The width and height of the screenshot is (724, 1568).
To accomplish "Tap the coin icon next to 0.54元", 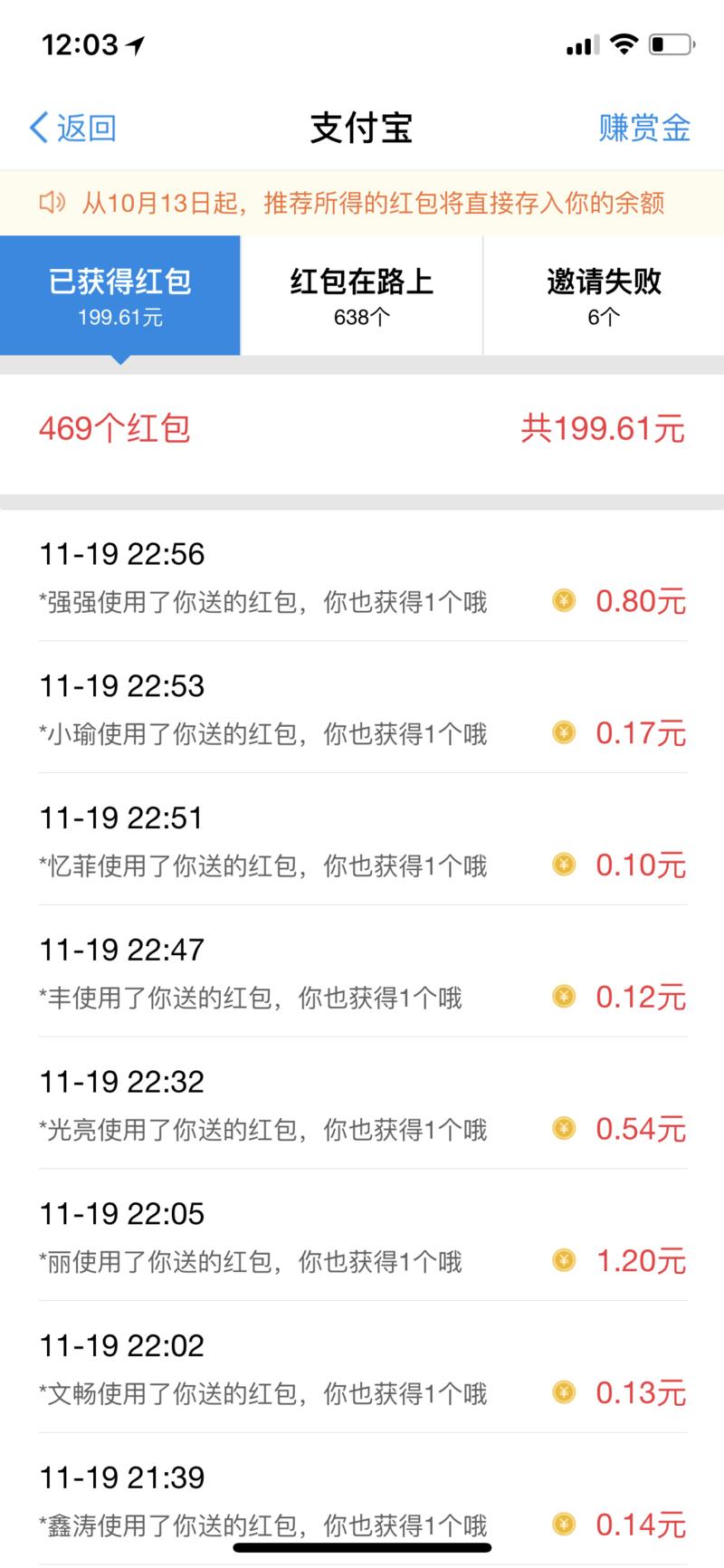I will point(563,1129).
